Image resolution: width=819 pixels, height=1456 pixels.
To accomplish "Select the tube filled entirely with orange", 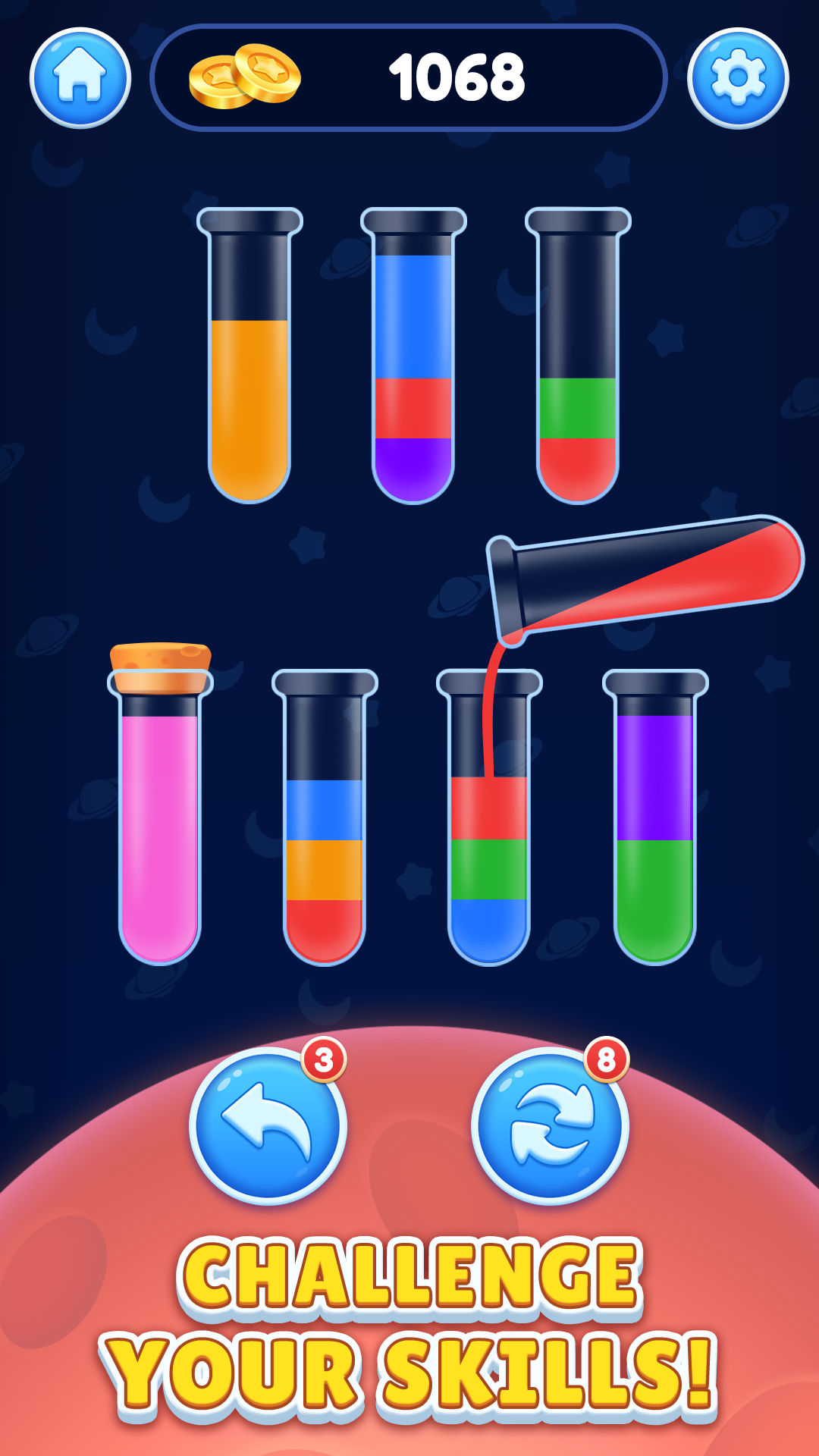I will (249, 355).
